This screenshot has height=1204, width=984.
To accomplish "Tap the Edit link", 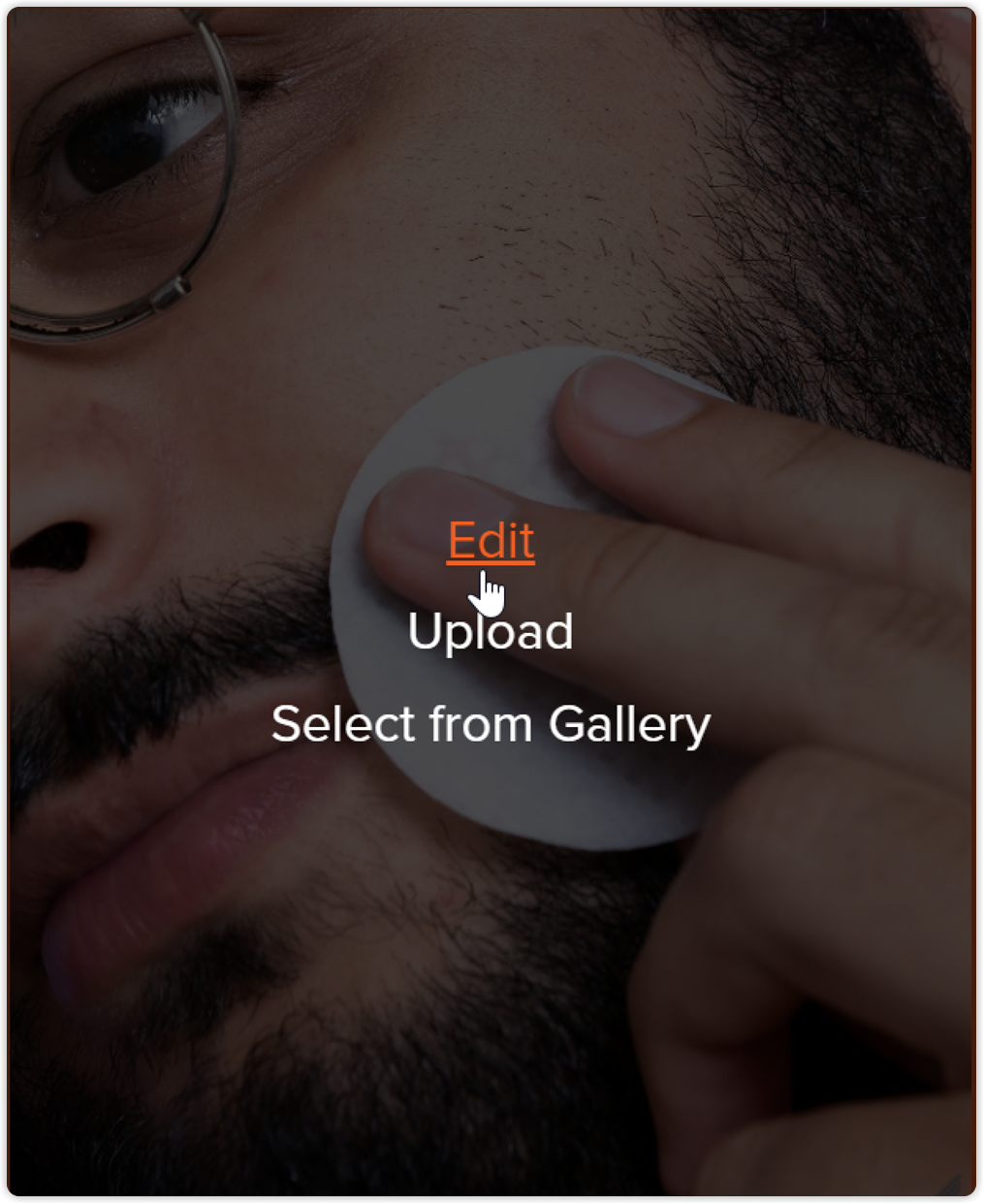I will (x=491, y=541).
